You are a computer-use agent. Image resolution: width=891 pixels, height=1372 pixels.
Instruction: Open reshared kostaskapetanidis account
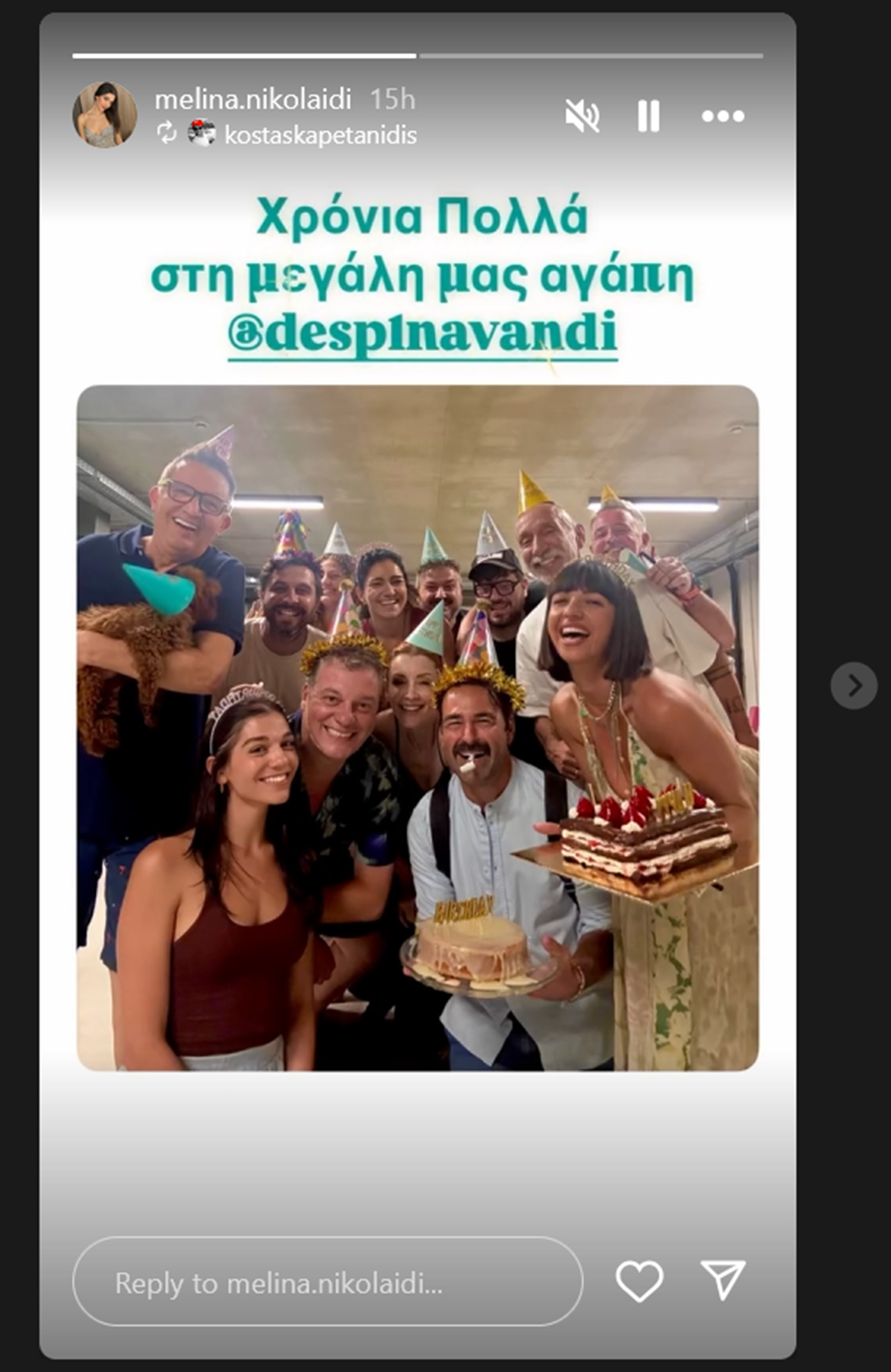(320, 135)
